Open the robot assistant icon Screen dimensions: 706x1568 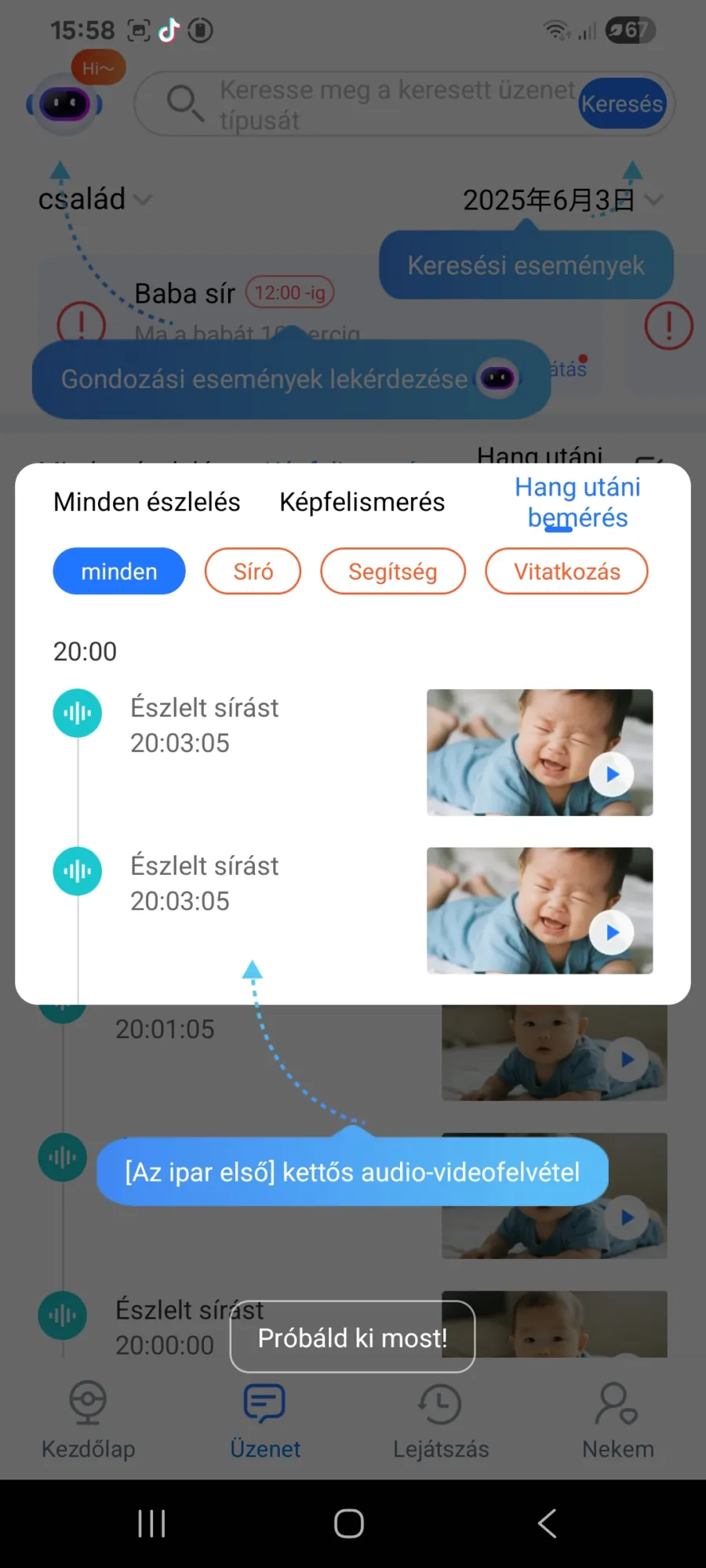(x=64, y=103)
